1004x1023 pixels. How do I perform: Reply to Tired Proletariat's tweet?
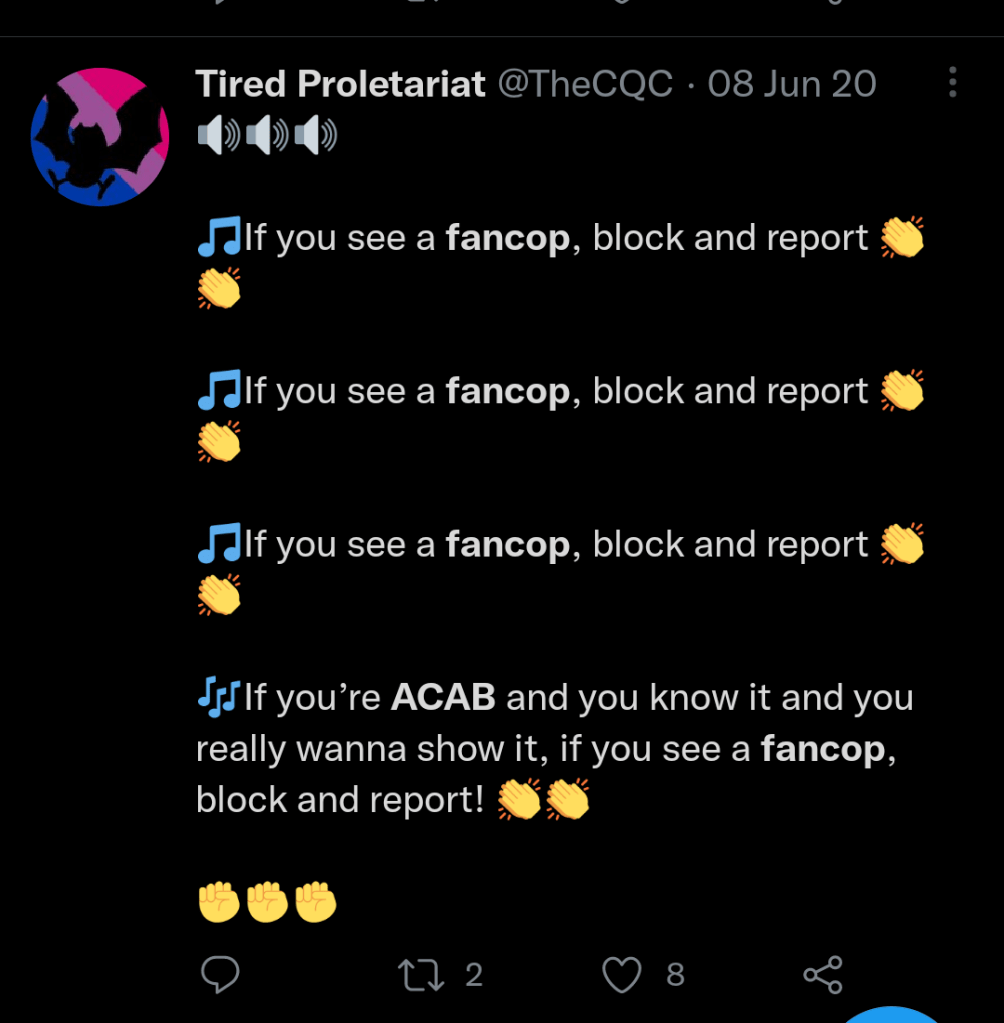pos(219,974)
